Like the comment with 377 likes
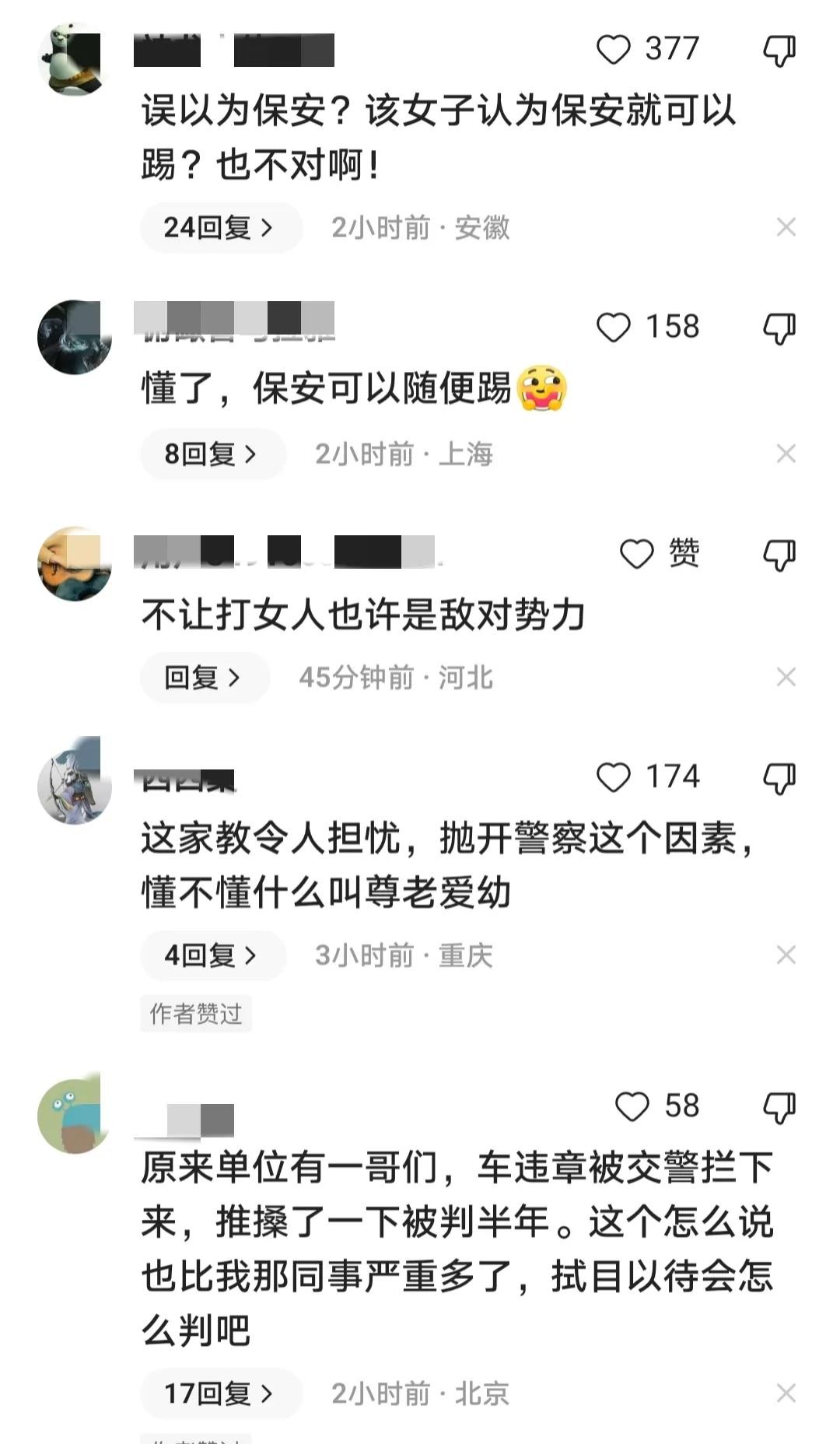The image size is (840, 1444). 614,50
